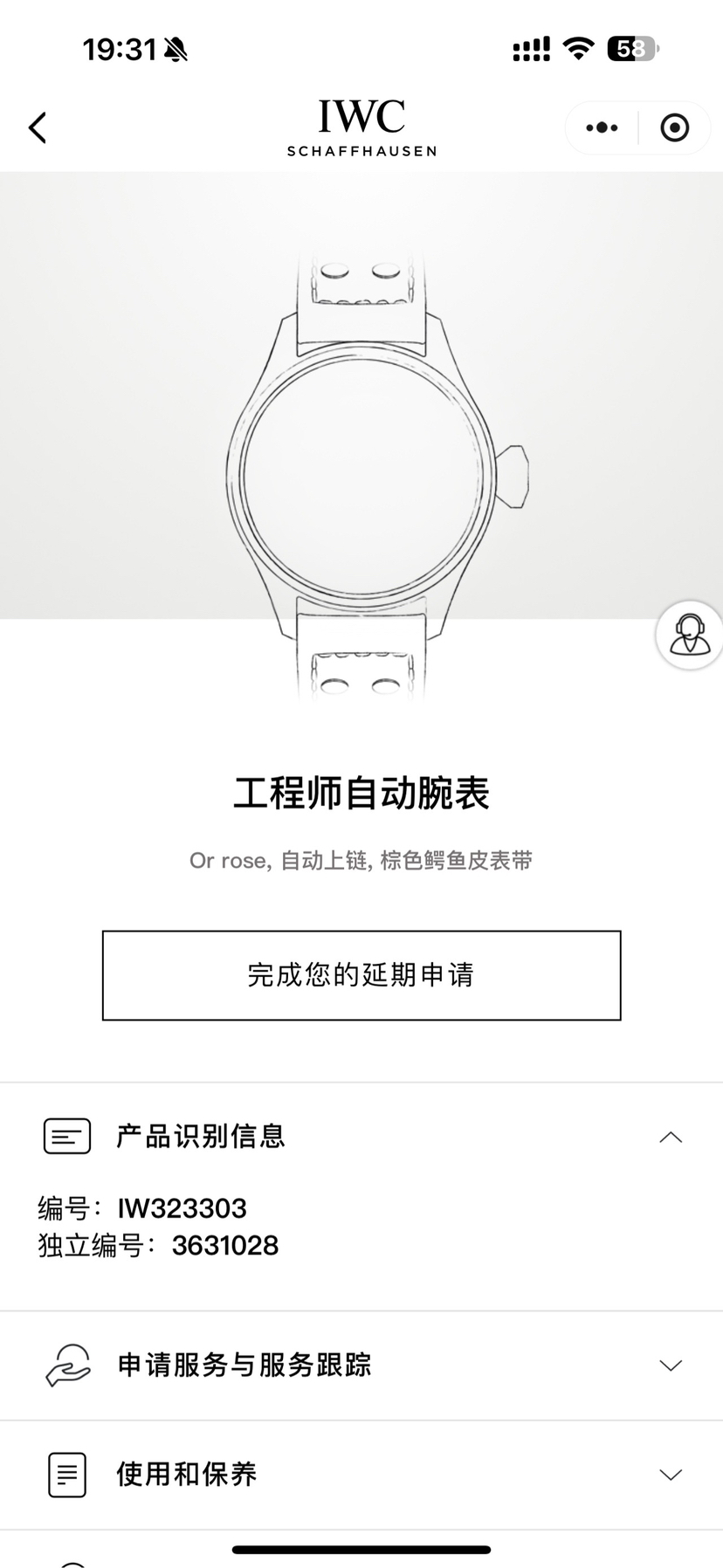
Task: Expand the 使用和保养 section
Action: (670, 1475)
